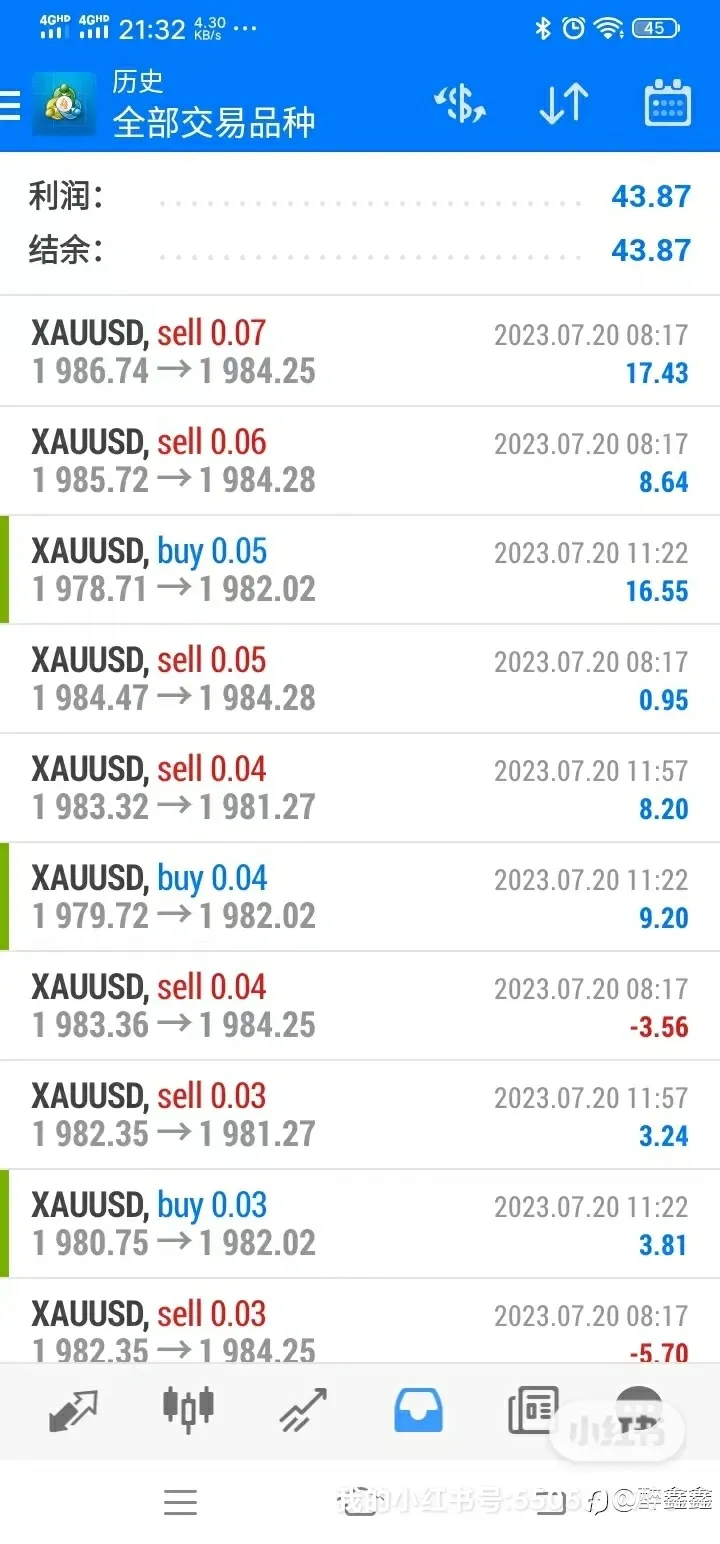Select the XAUUSD buy 0.03 trade
The width and height of the screenshot is (720, 1544).
click(x=360, y=1224)
